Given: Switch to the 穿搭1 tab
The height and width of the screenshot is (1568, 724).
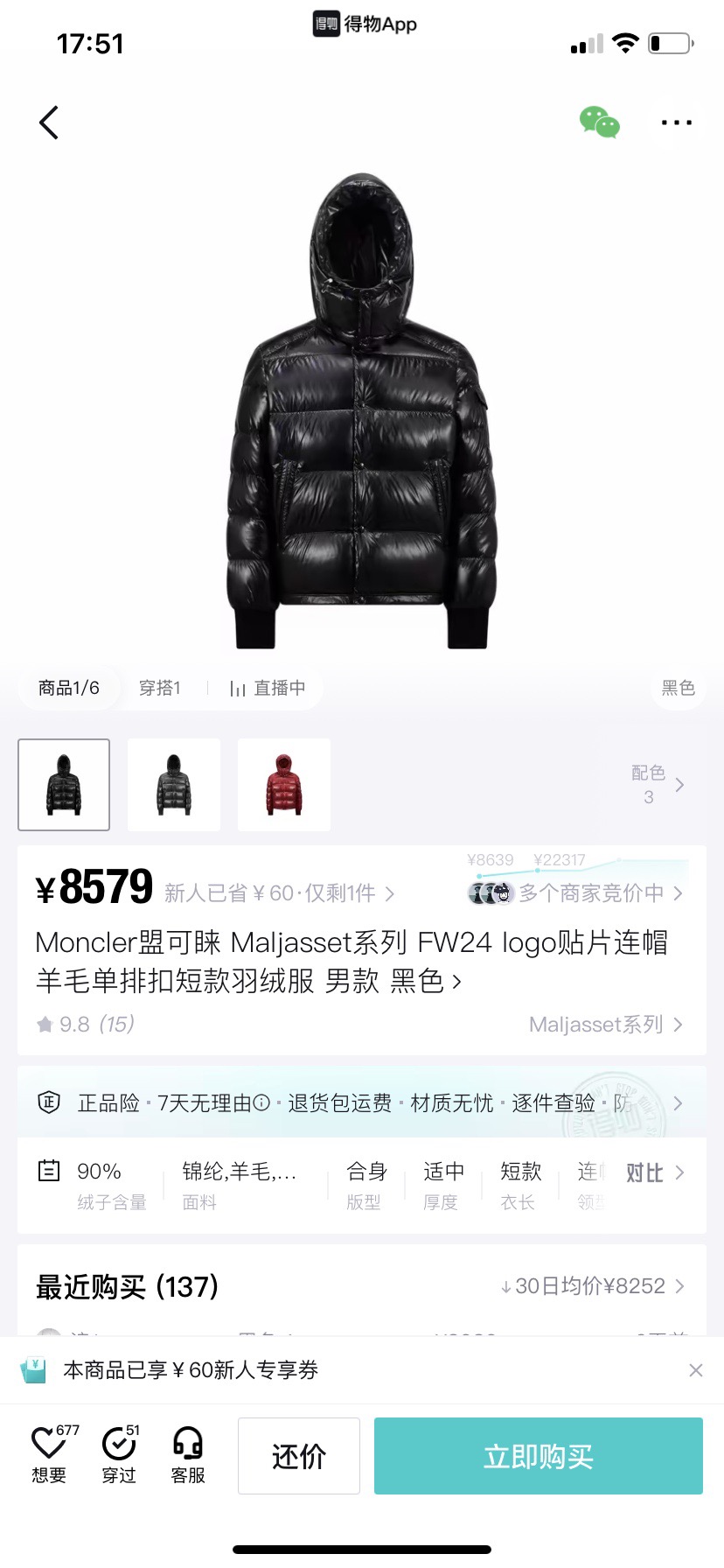Looking at the screenshot, I should 160,688.
